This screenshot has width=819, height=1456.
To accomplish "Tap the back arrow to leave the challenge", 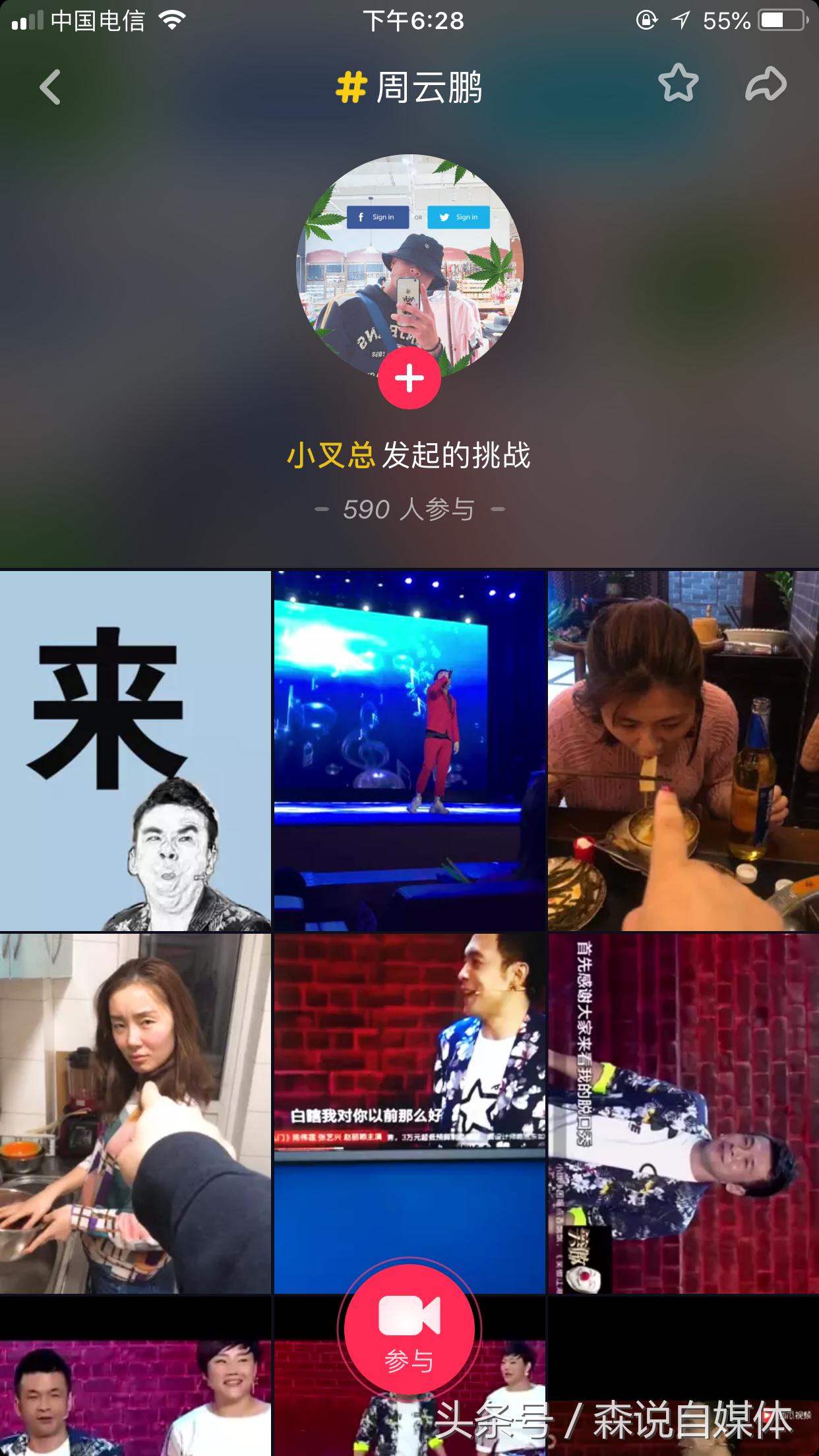I will [x=48, y=88].
